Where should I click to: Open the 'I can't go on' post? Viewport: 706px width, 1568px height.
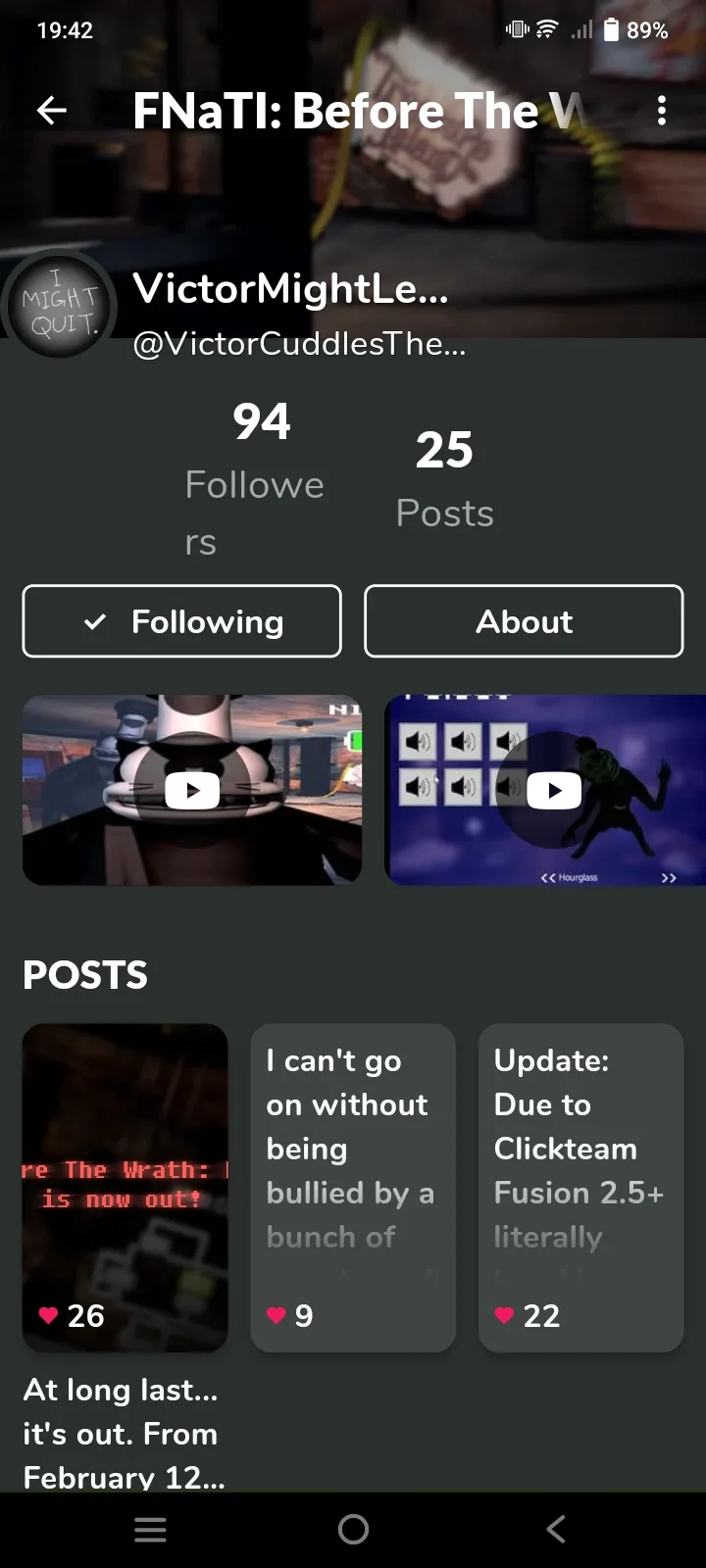[x=353, y=1188]
